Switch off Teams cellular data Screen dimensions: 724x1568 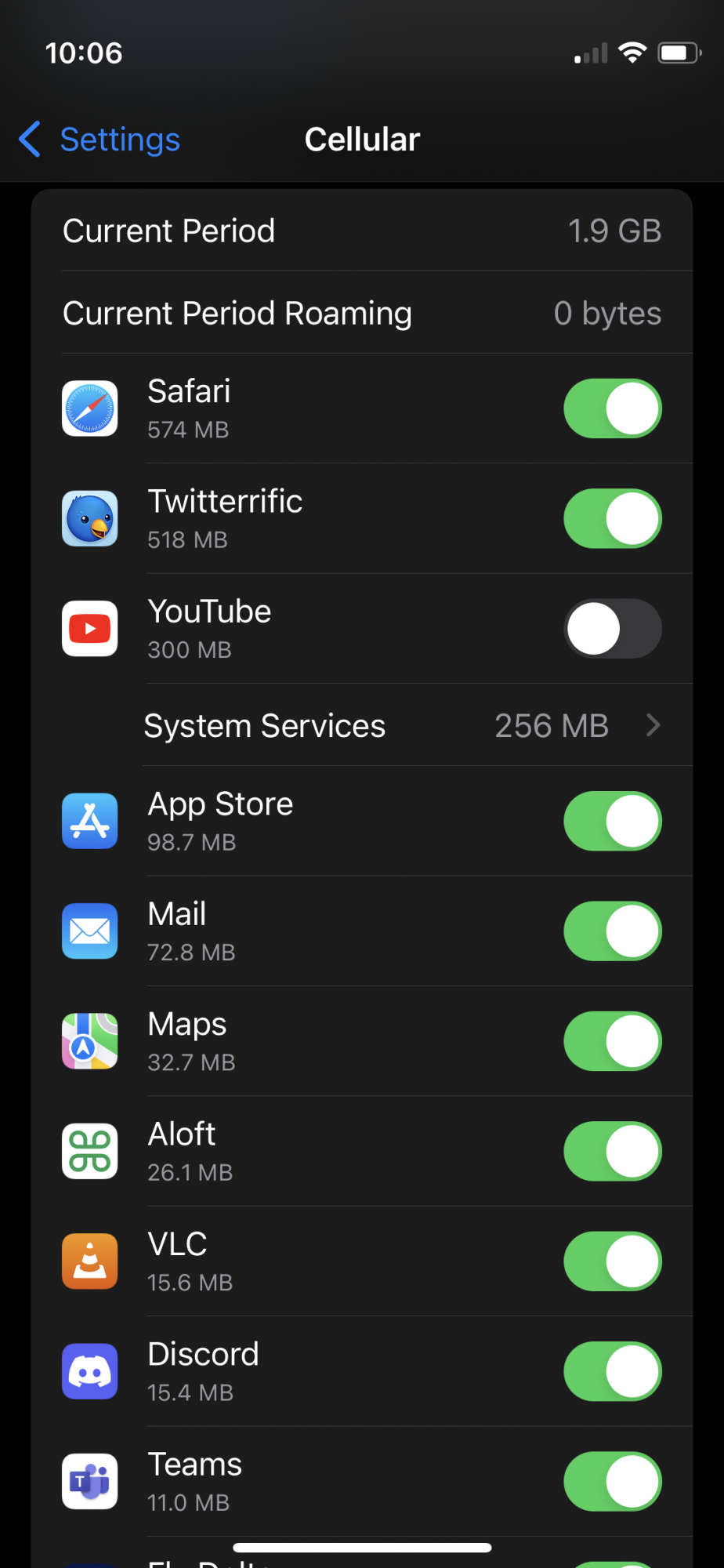[x=612, y=1482]
